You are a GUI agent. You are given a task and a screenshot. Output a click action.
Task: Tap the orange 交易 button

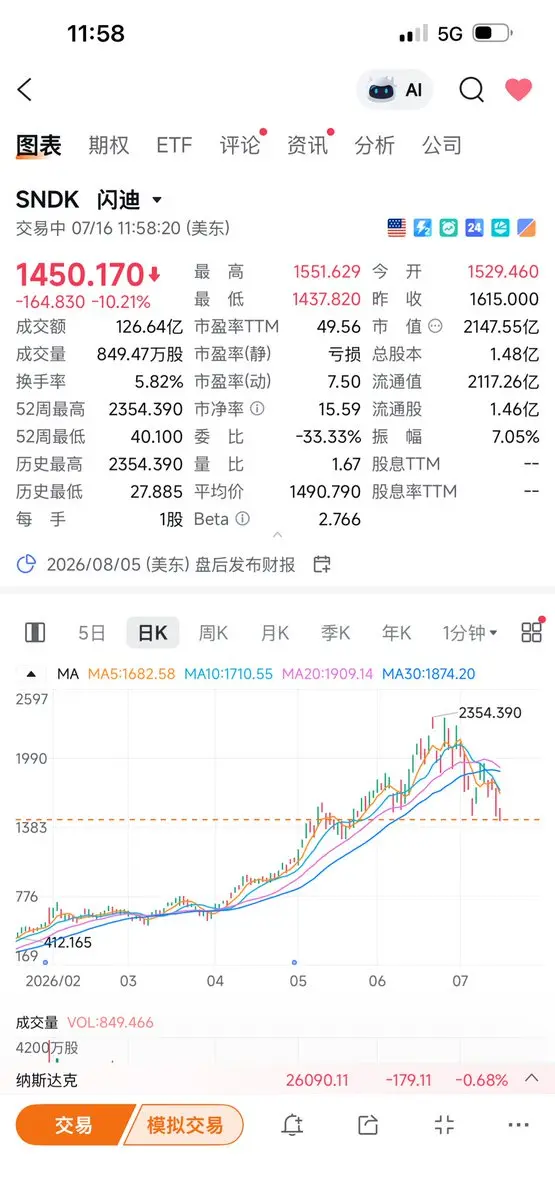[x=73, y=1125]
